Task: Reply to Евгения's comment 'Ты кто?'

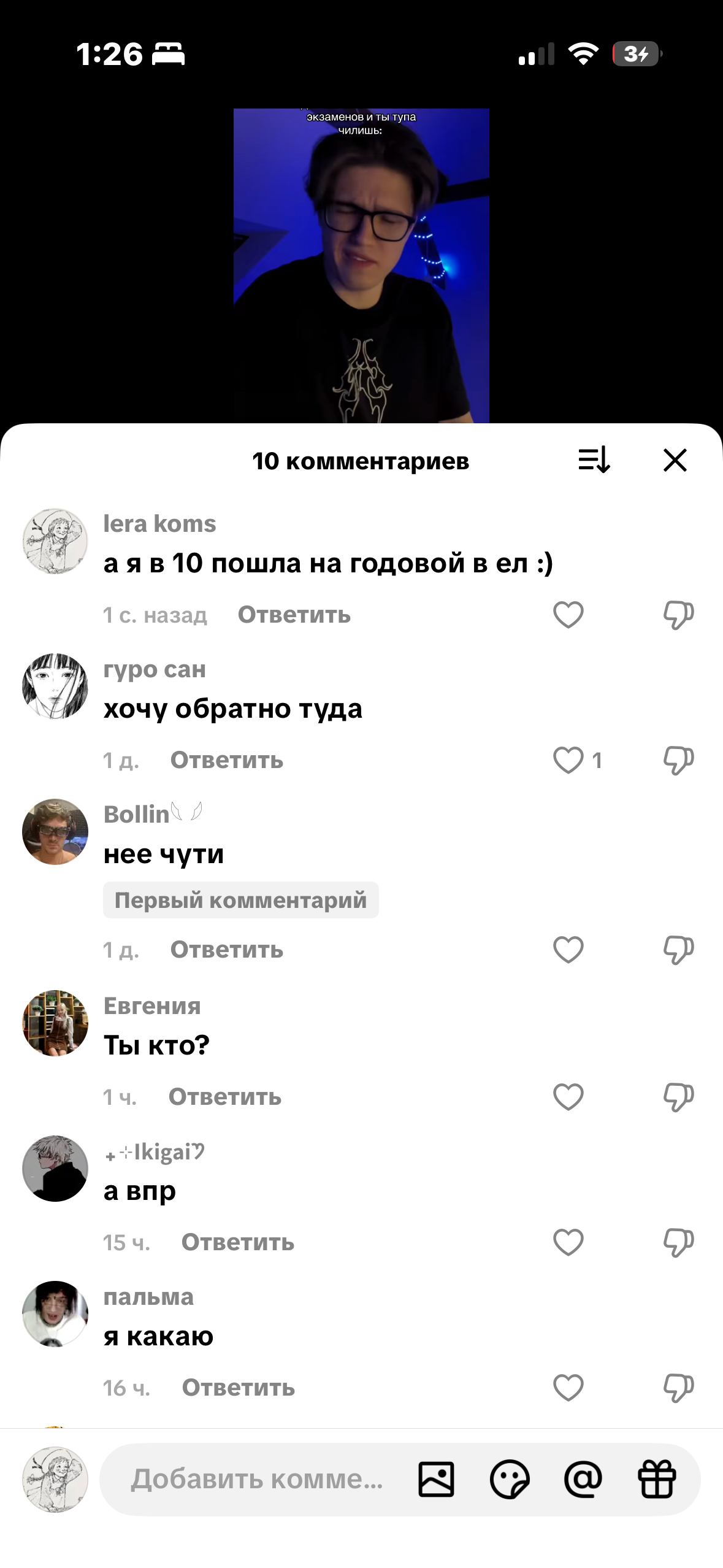Action: tap(224, 1097)
